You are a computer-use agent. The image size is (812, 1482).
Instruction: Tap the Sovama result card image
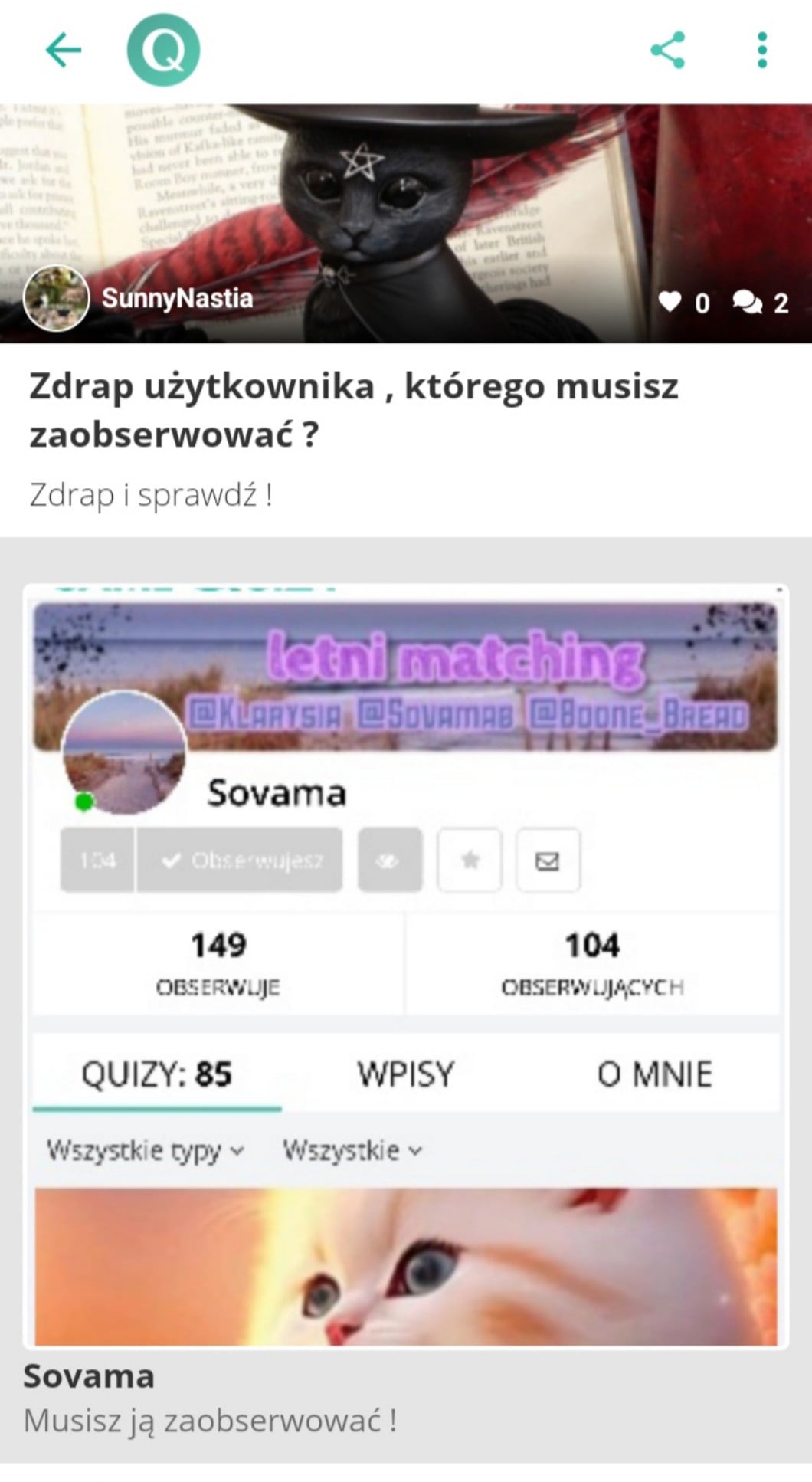(406, 966)
